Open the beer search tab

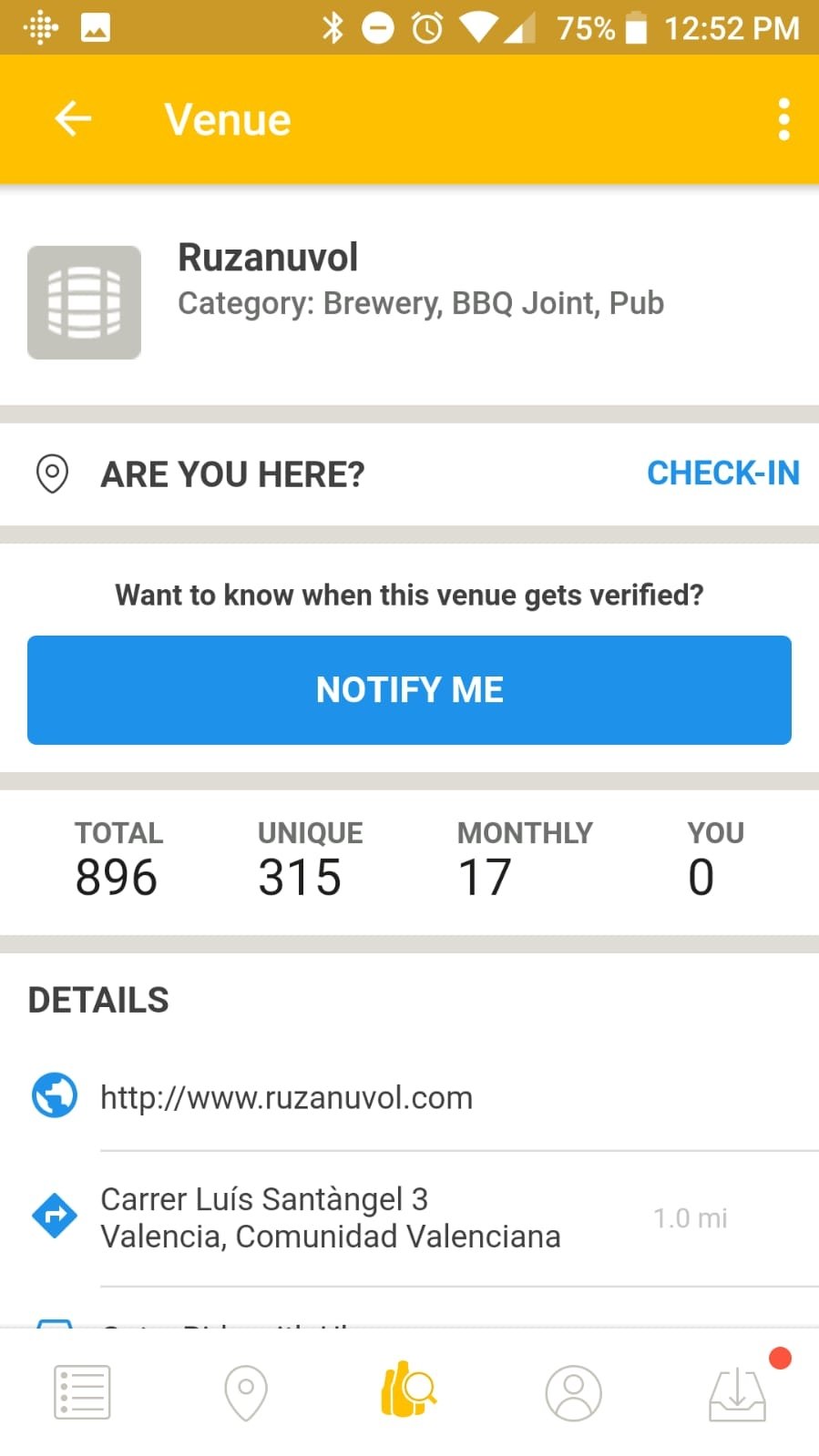[x=409, y=1390]
